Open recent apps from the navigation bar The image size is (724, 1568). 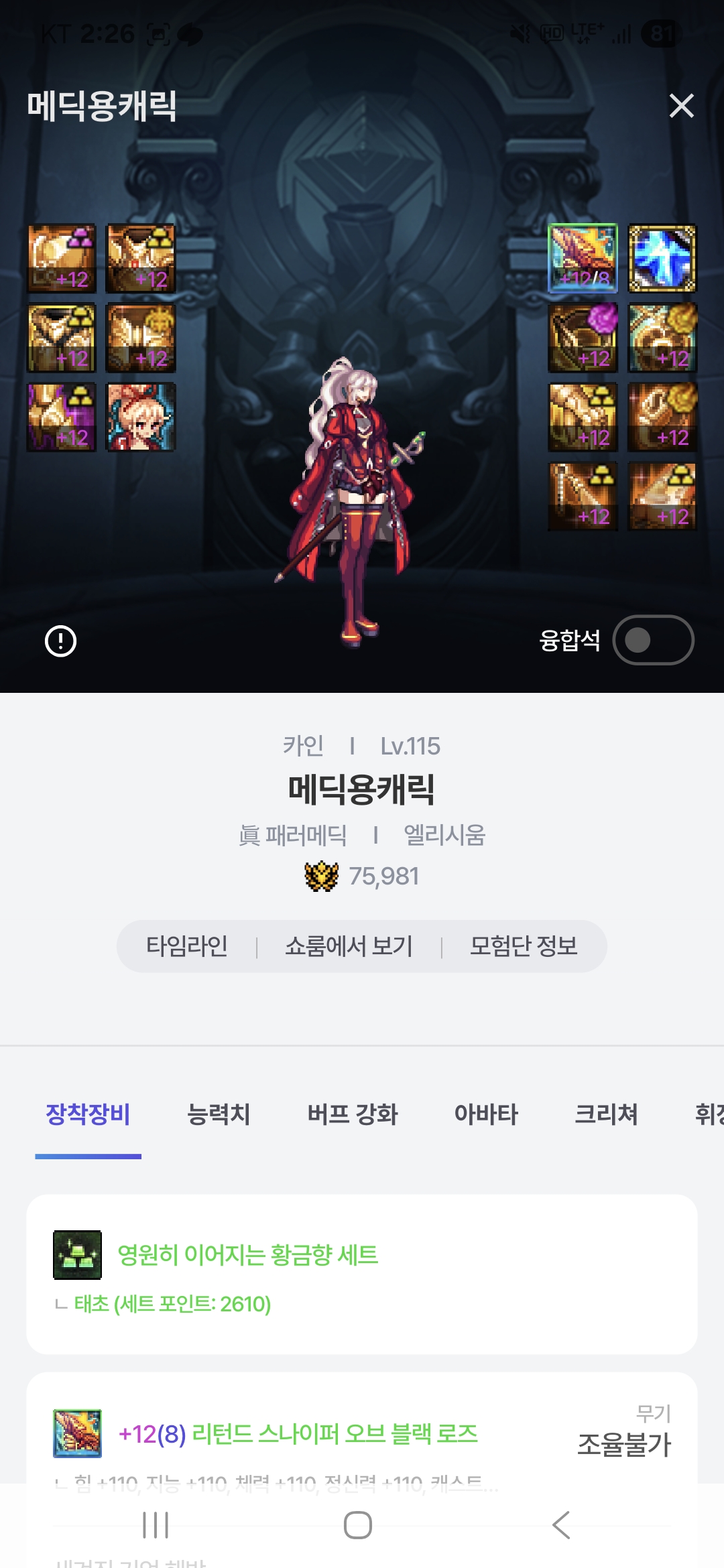tap(156, 1525)
